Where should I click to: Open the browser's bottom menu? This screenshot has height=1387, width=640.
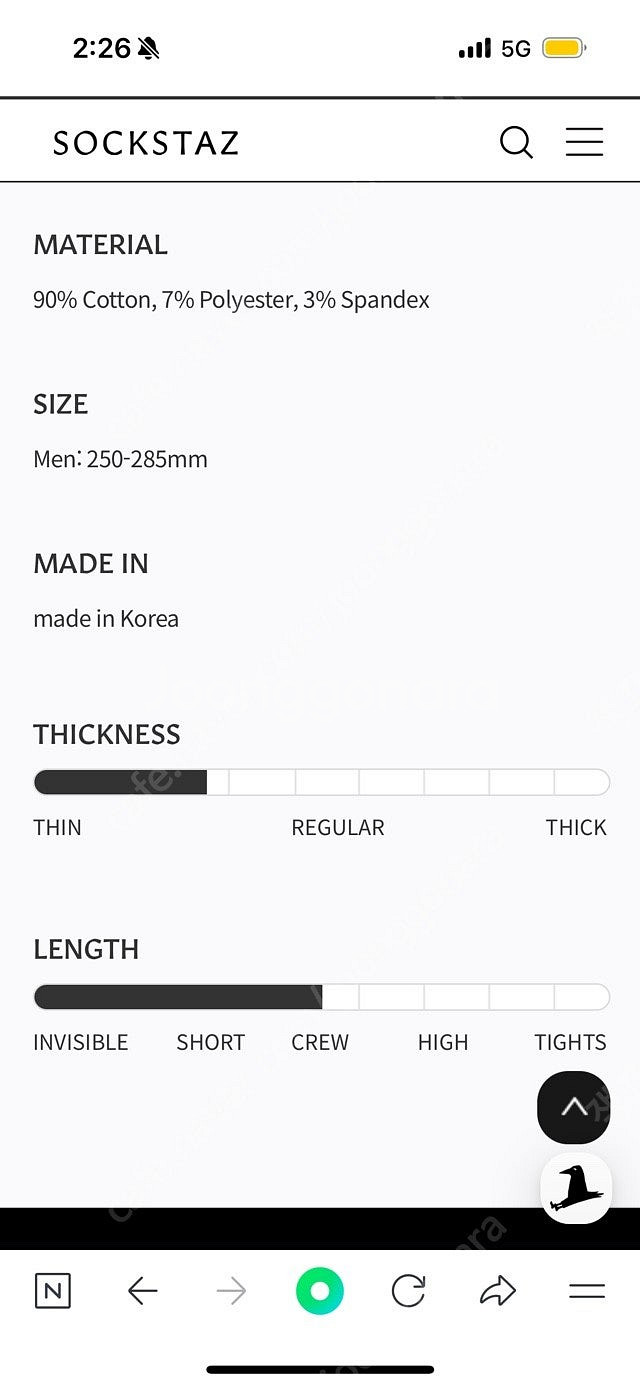coord(587,1291)
